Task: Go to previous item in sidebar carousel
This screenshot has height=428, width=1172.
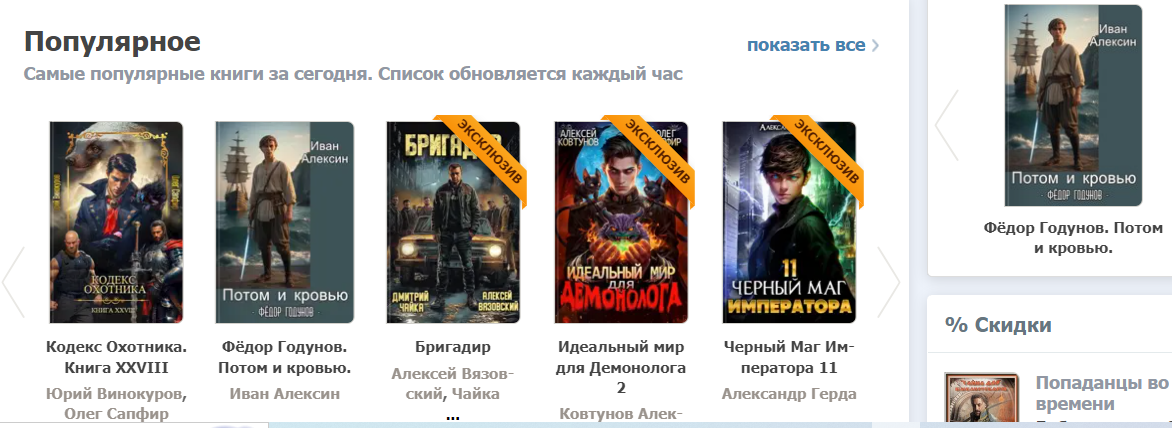Action: (946, 125)
